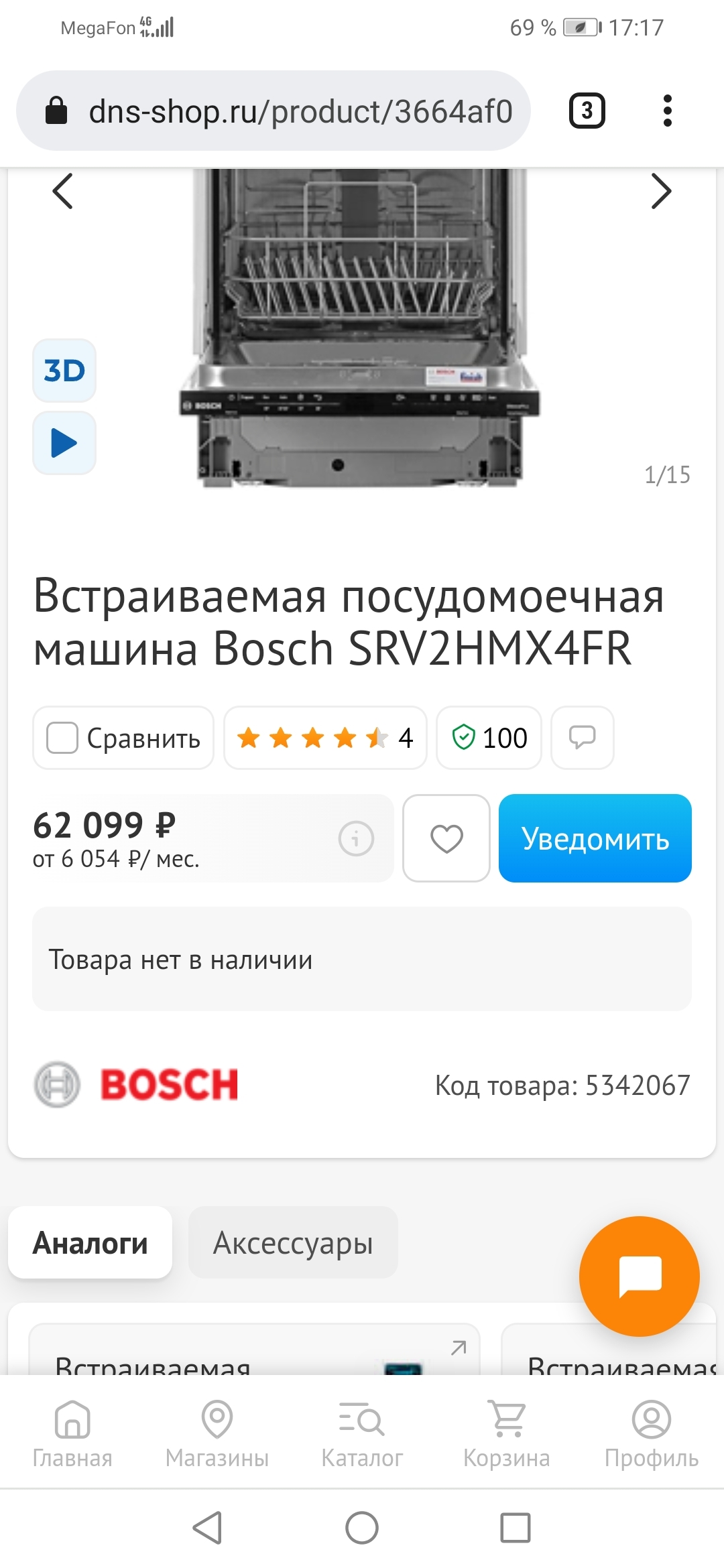This screenshot has height=1568, width=724.
Task: Tap Уведомить to get stock notification
Action: 595,838
